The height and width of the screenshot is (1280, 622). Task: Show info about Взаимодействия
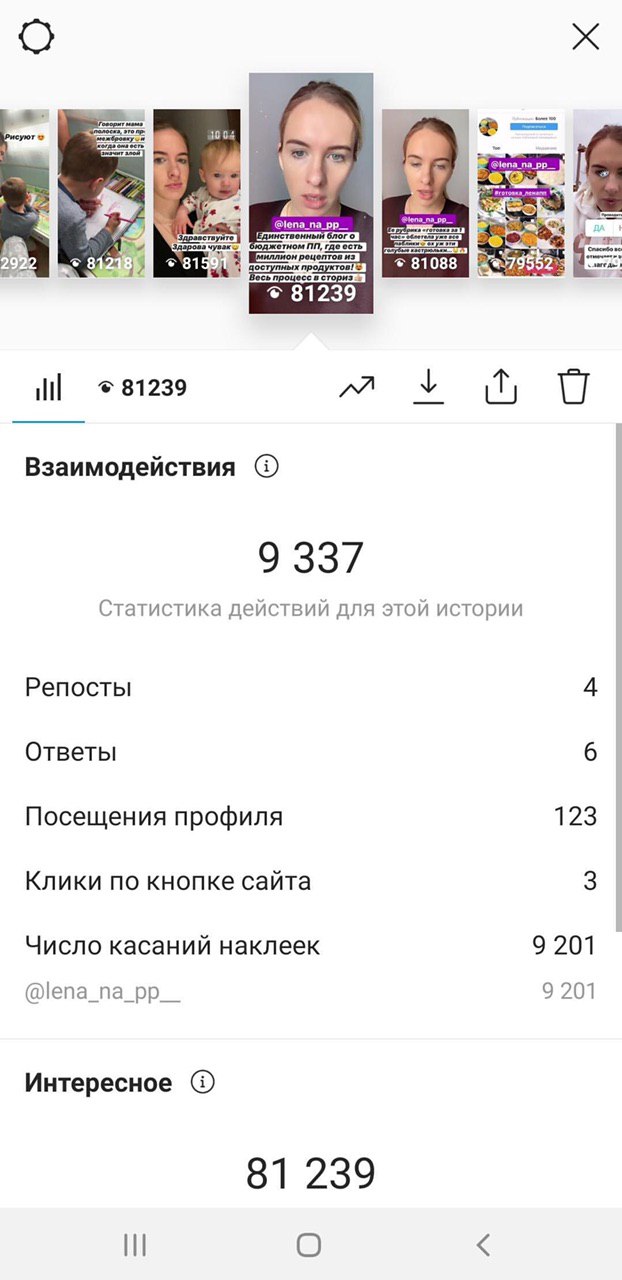point(266,467)
